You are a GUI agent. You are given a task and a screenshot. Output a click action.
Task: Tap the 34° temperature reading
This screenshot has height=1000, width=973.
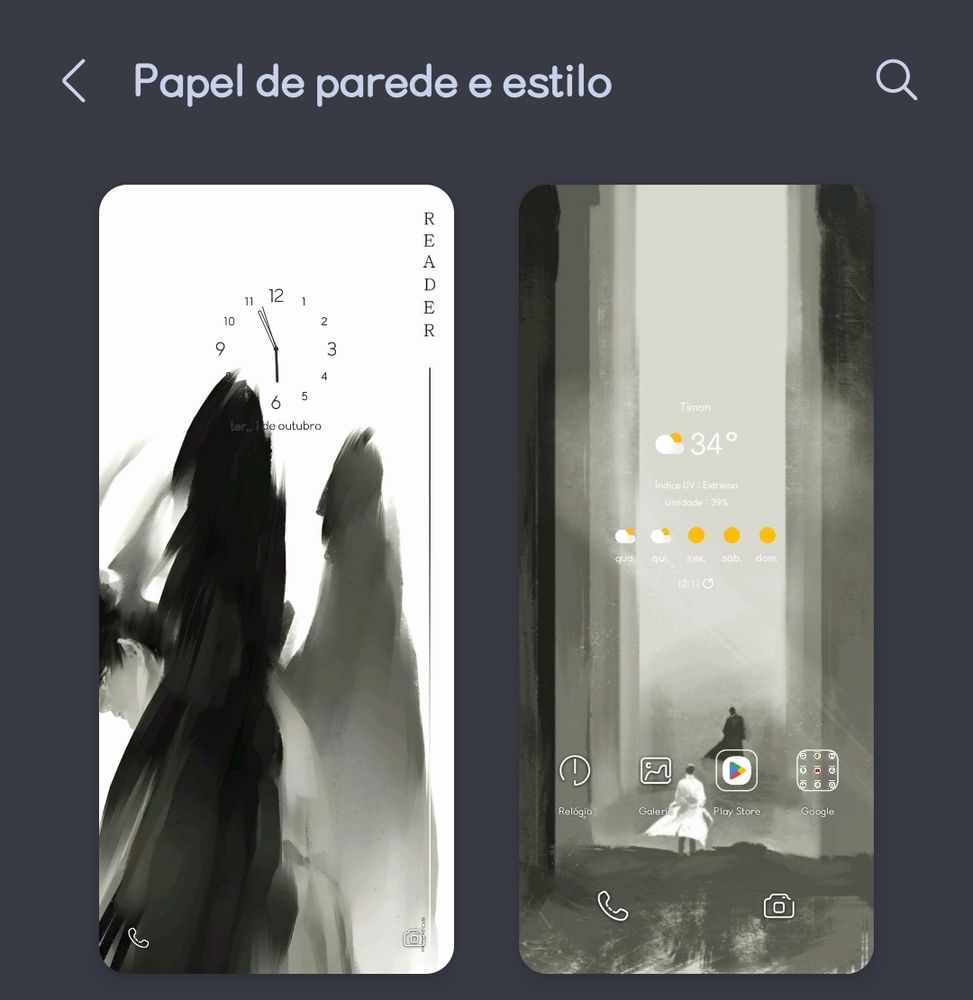pos(714,441)
